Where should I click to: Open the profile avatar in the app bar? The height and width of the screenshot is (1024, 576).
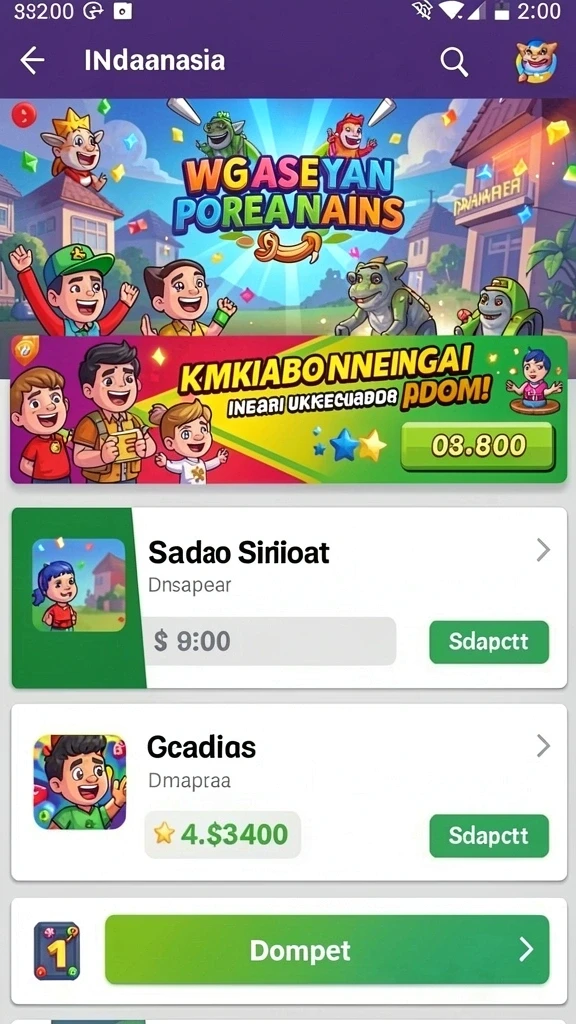[536, 62]
